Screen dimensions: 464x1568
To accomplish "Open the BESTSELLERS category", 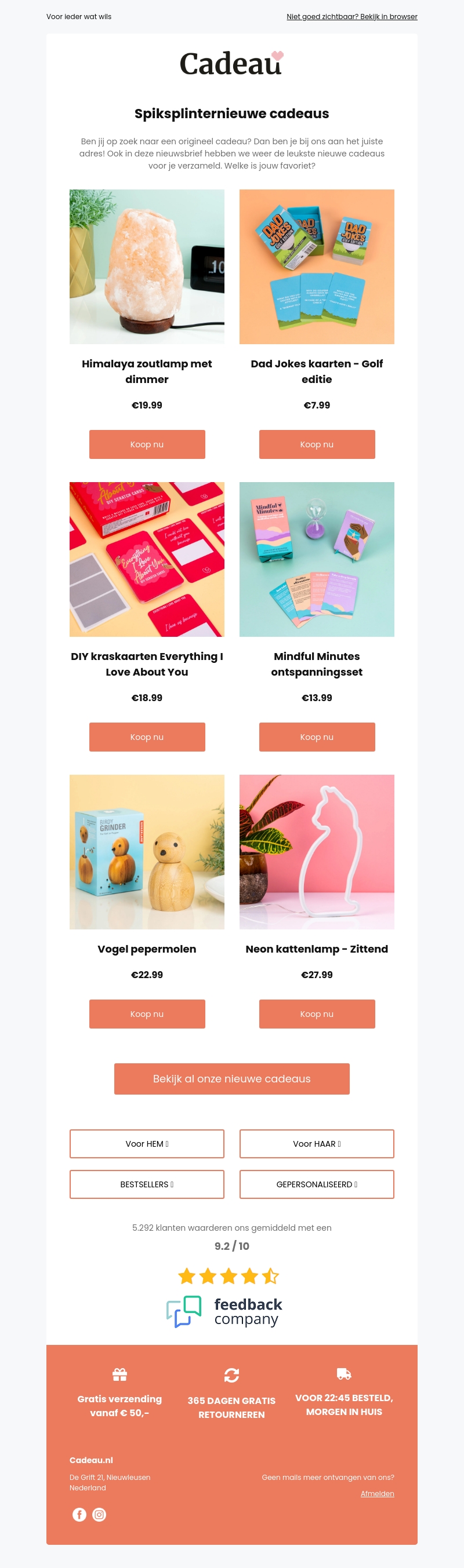I will (147, 1184).
